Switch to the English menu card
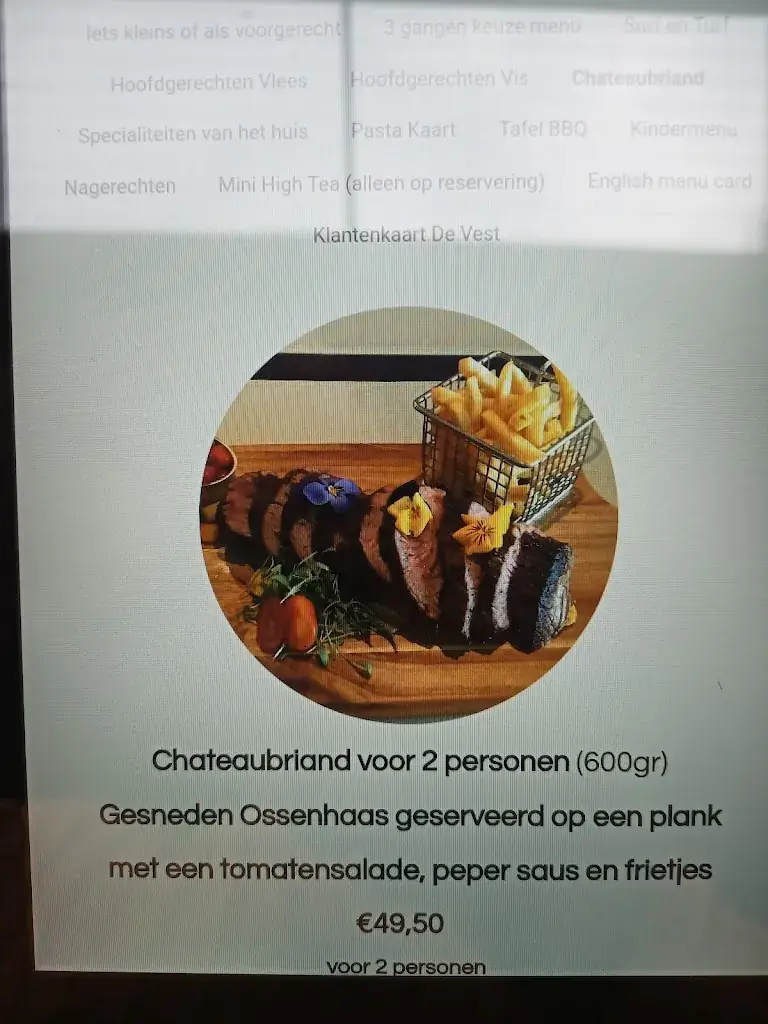The height and width of the screenshot is (1024, 768). 669,181
